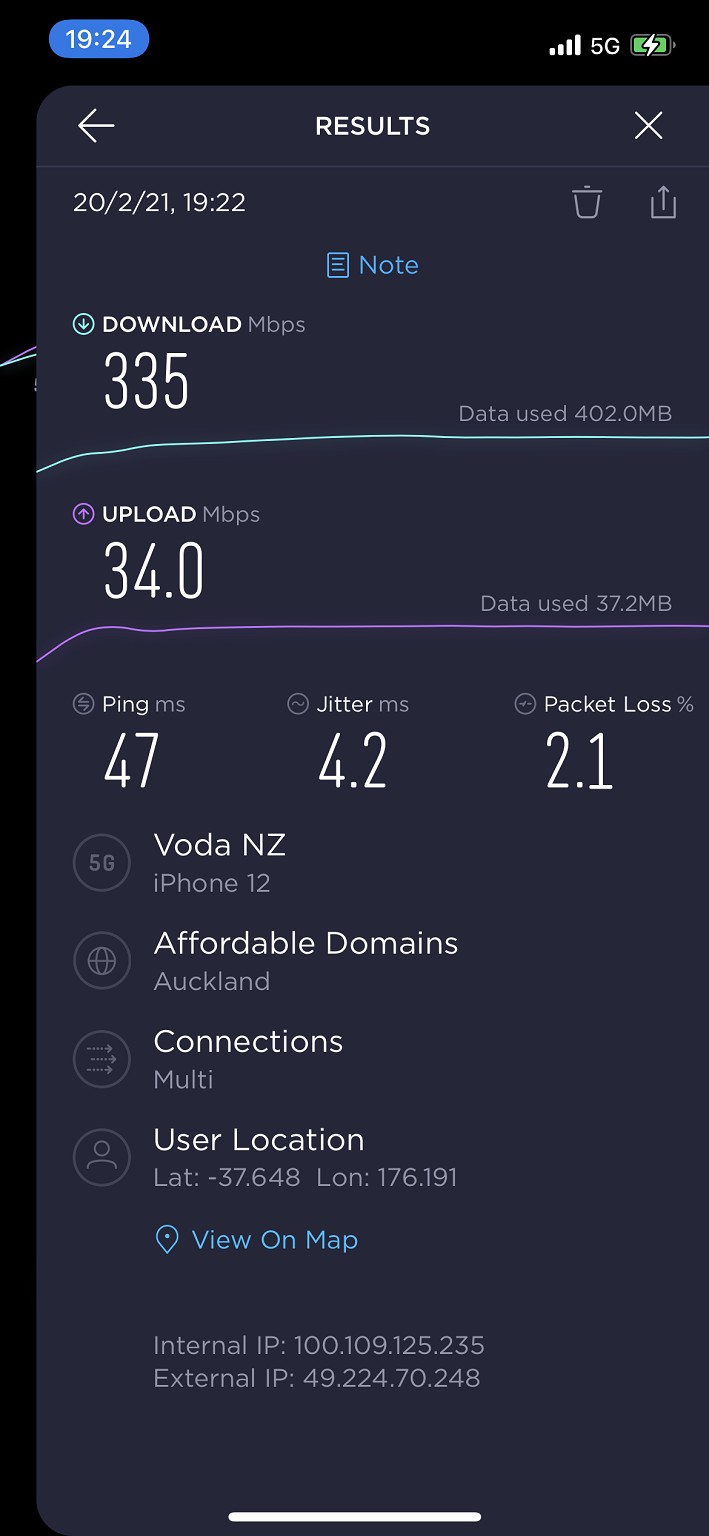Share this speed test result
Screen dimensions: 709x1536
pyautogui.click(x=663, y=202)
